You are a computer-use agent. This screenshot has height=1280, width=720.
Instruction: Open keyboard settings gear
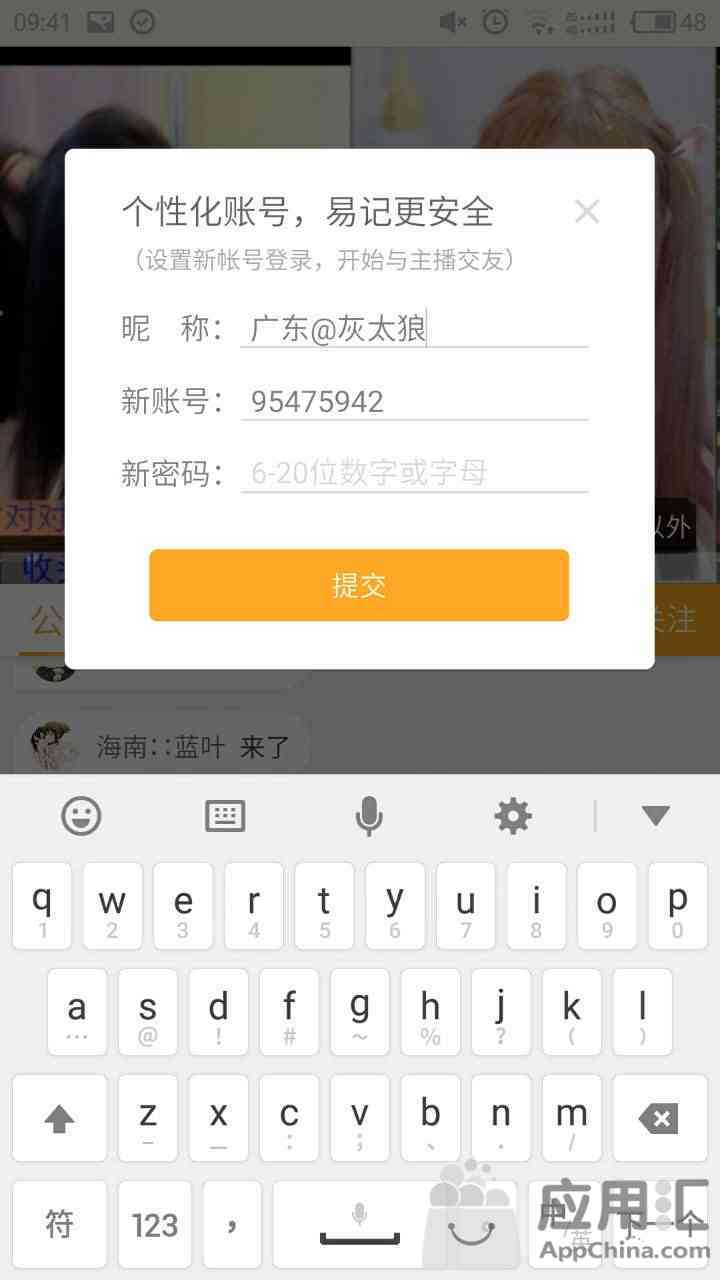tap(513, 816)
